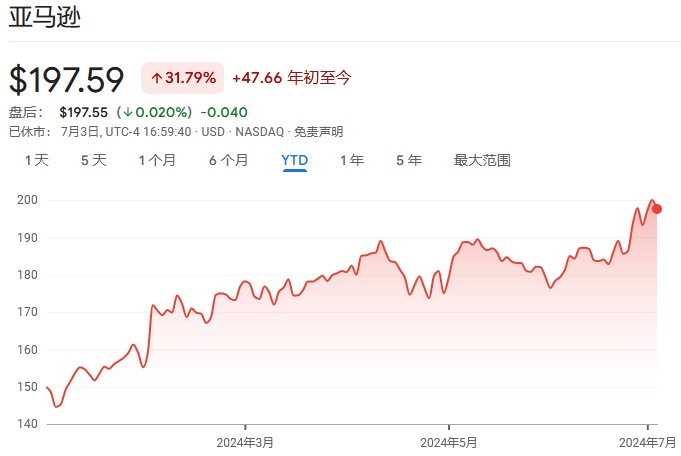This screenshot has width=681, height=456.
Task: Select the 5天 time range
Action: point(94,160)
